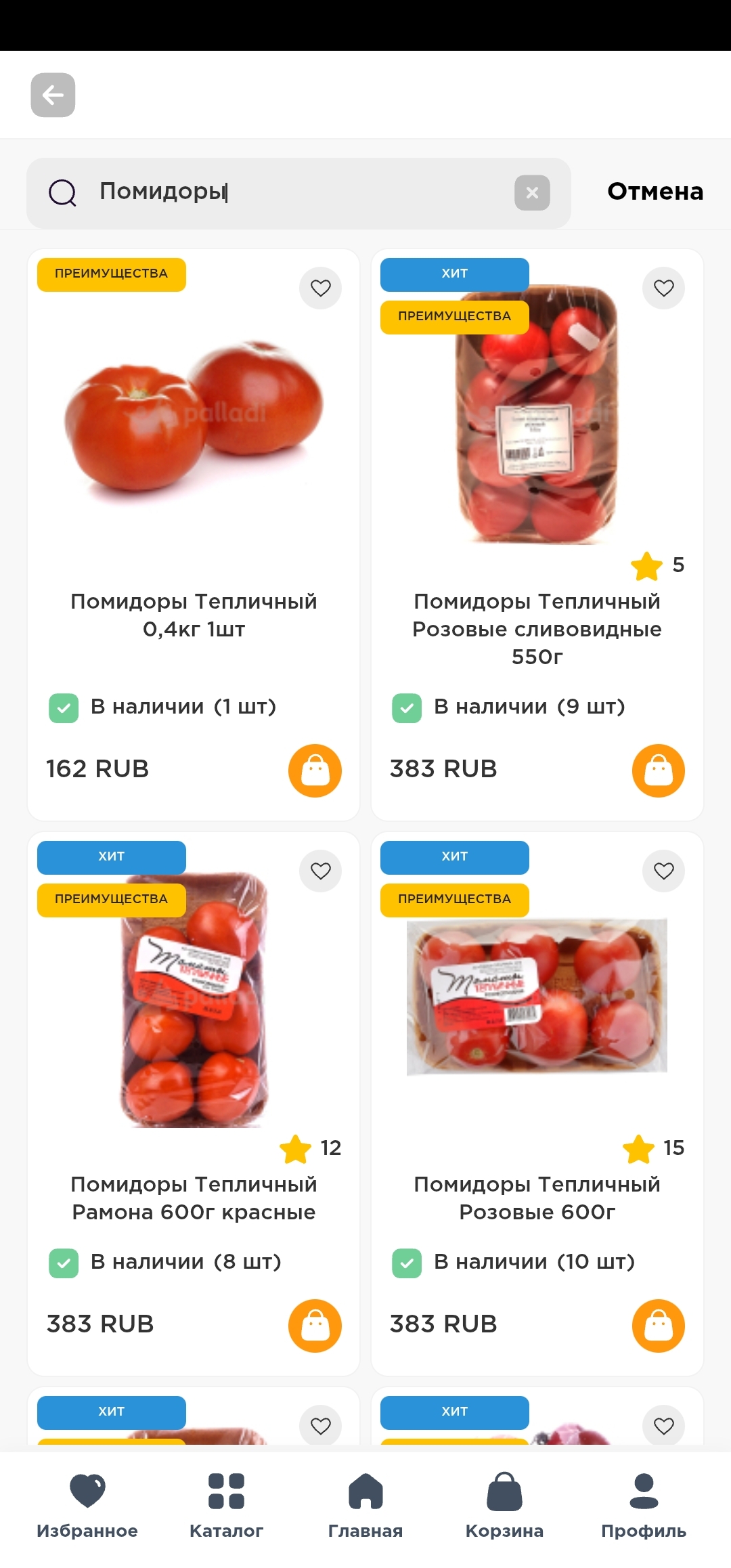
Task: Focus the search field with Помидоры
Action: click(298, 192)
